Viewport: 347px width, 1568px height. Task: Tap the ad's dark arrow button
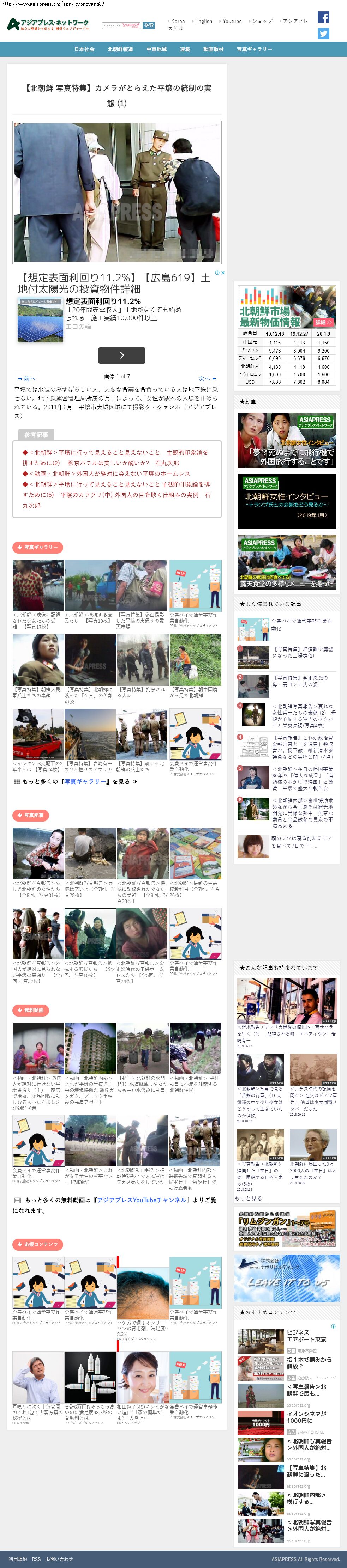pos(121,355)
